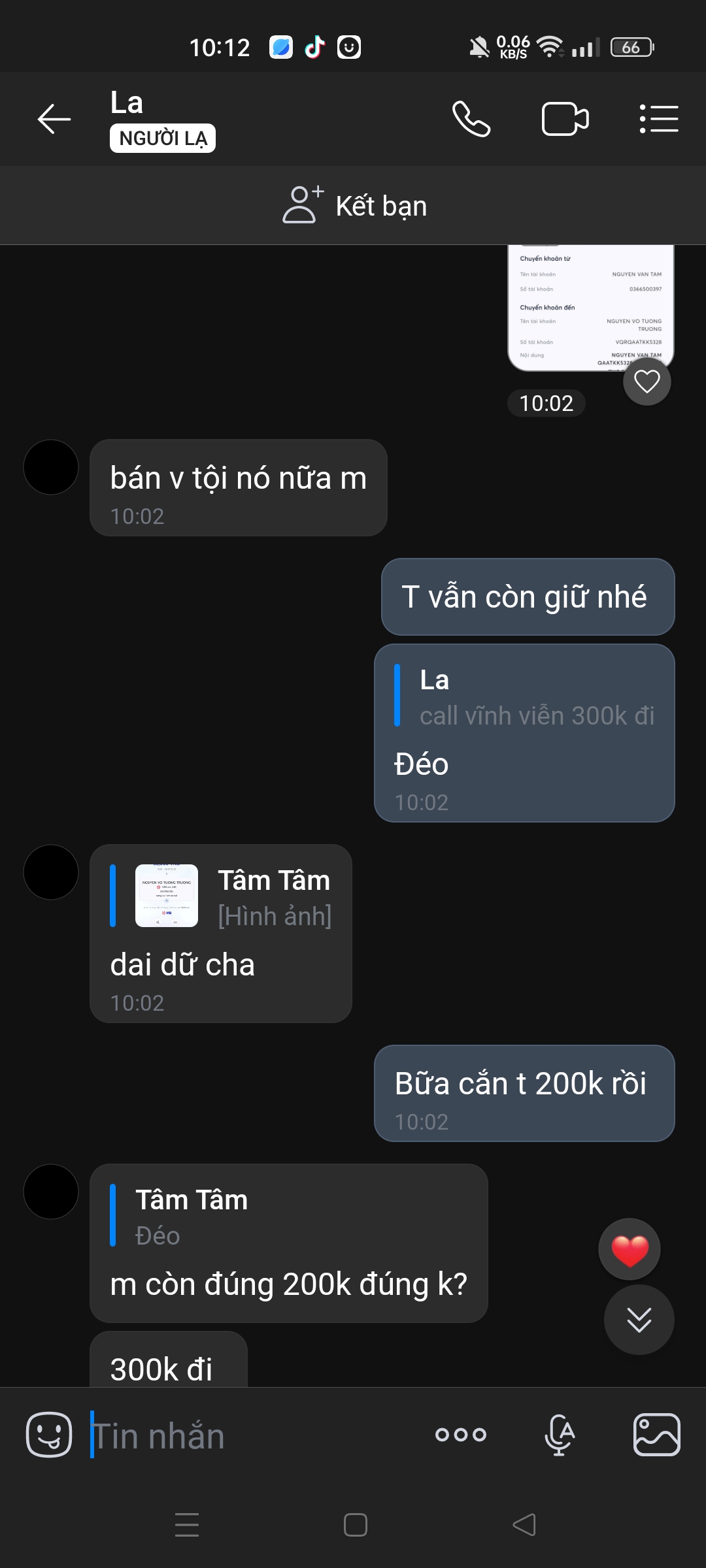Screen dimensions: 706x1568
Task: Record a voice message
Action: pos(560,1435)
